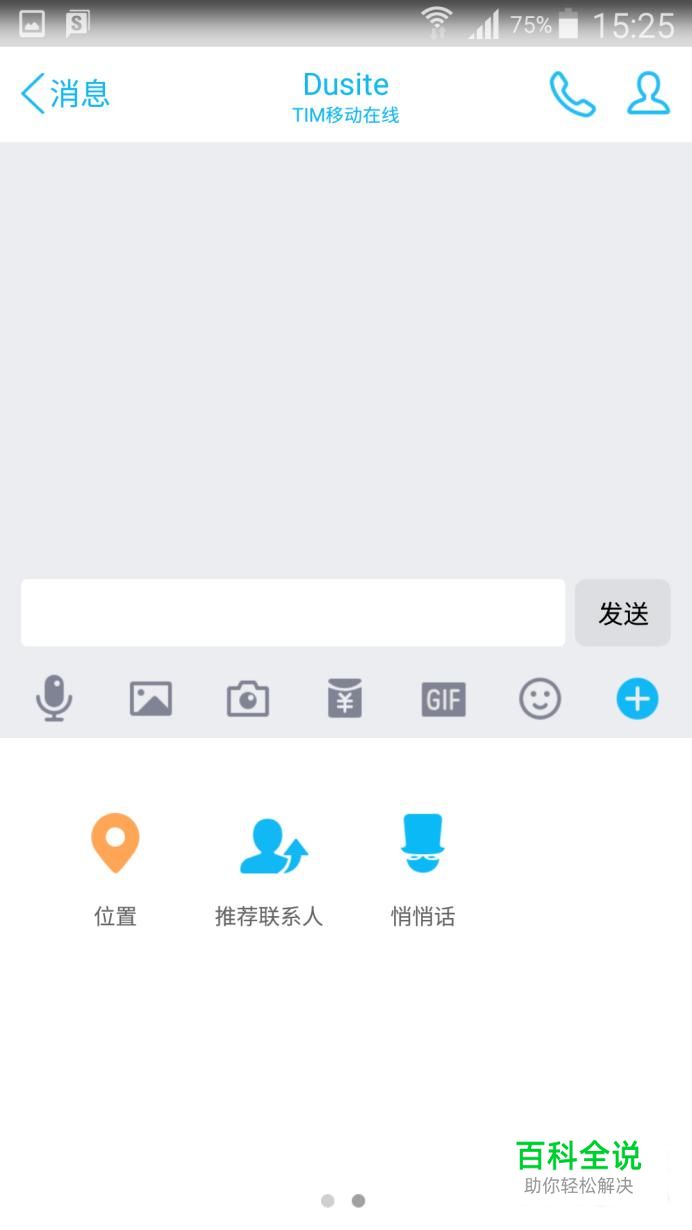The image size is (692, 1230).
Task: Go back to the 消息 list
Action: 65,94
